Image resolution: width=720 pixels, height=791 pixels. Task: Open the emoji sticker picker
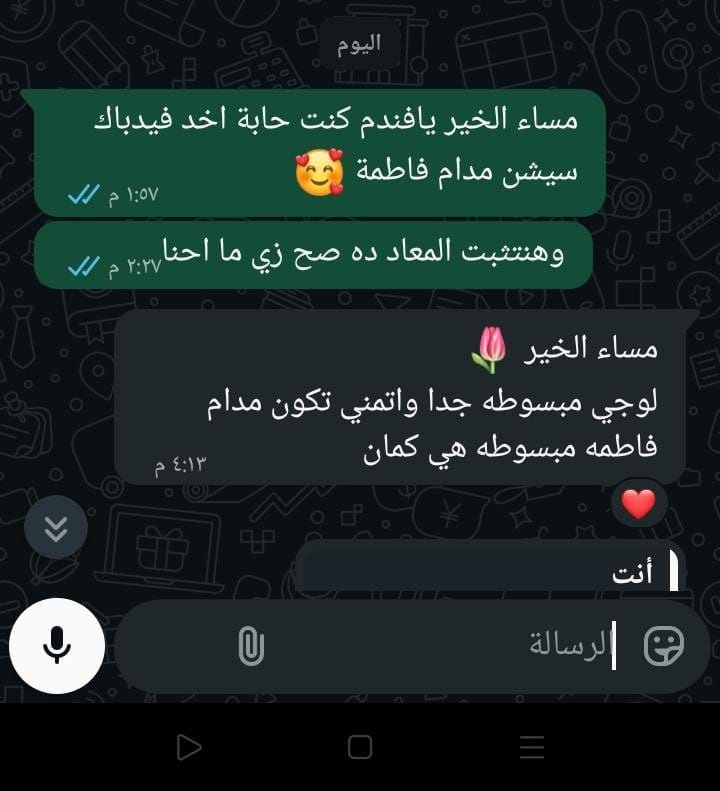(x=664, y=646)
